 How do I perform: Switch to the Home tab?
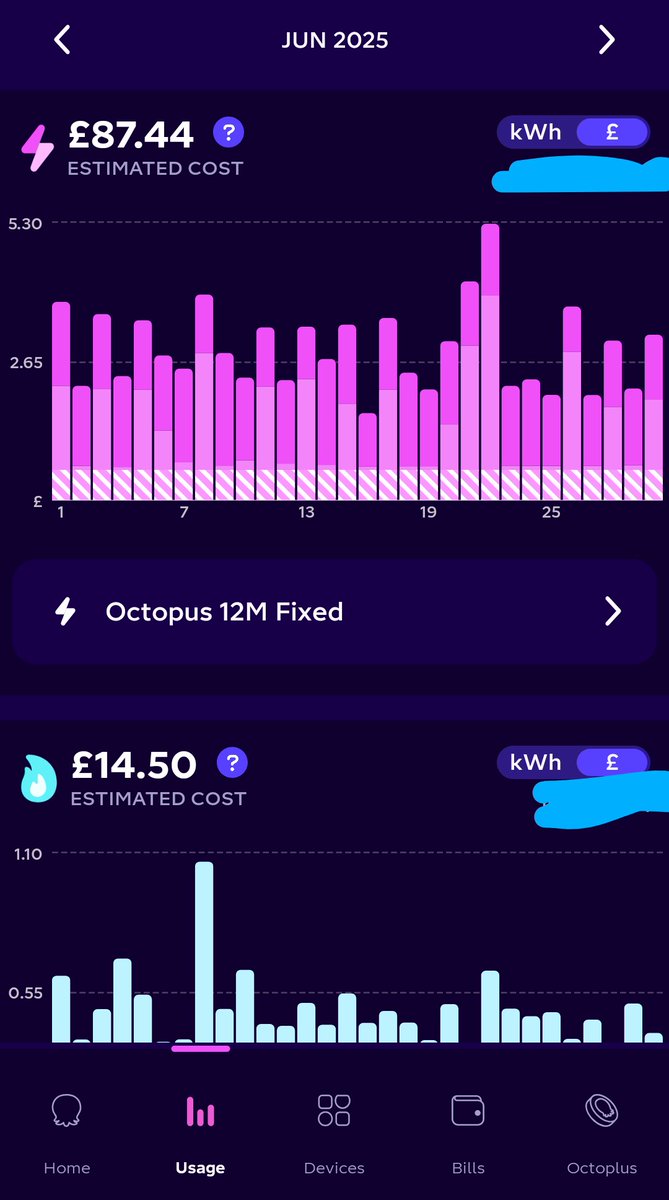pyautogui.click(x=66, y=1130)
